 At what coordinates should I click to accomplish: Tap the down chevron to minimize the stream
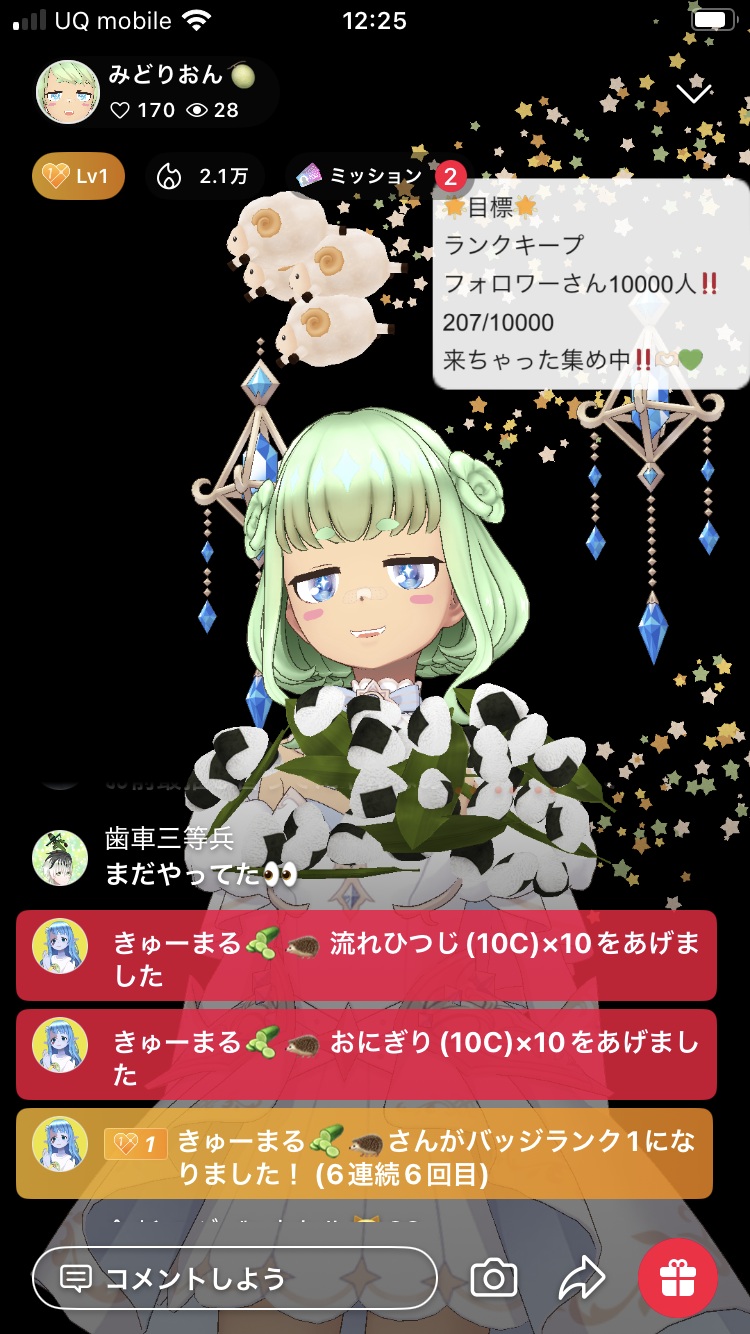pos(693,93)
